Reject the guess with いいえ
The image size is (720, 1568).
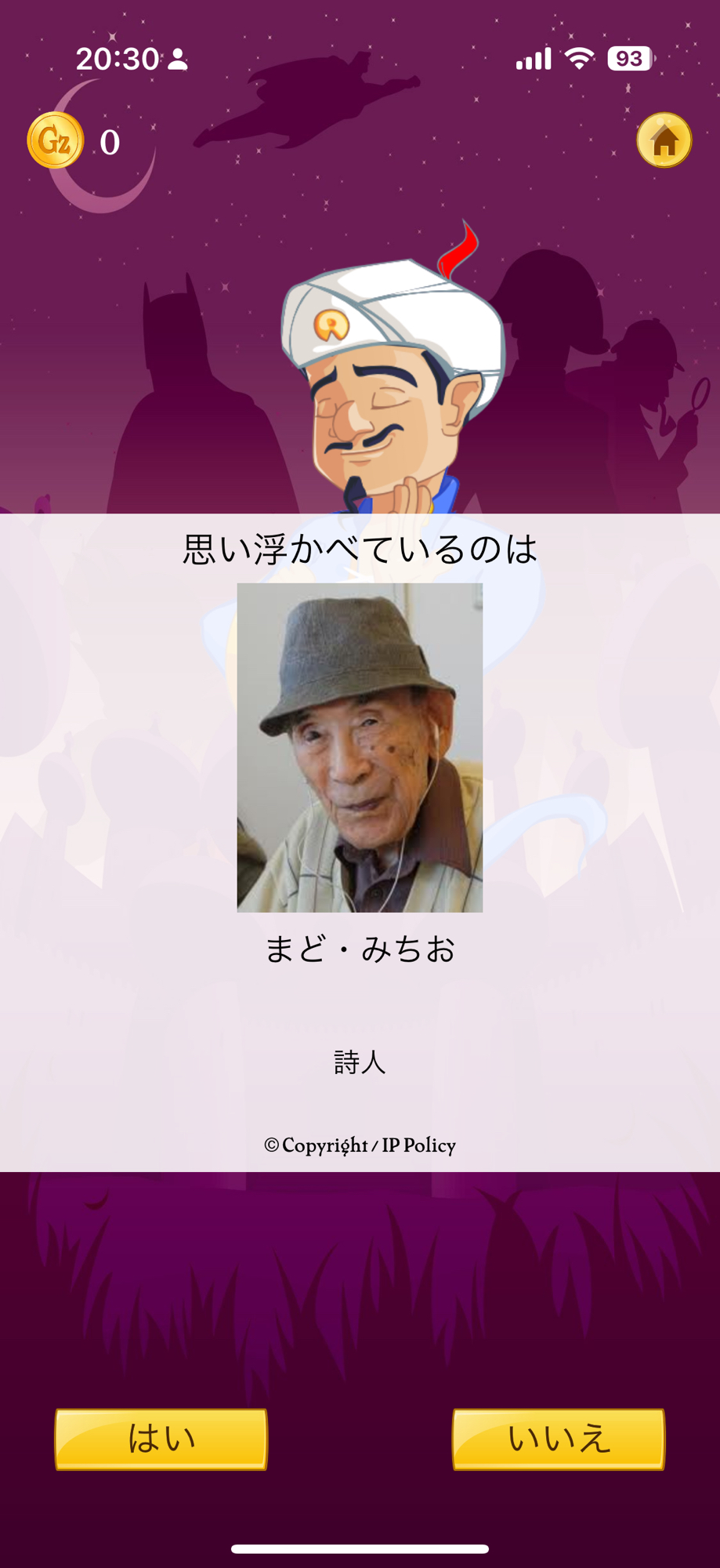point(558,1439)
